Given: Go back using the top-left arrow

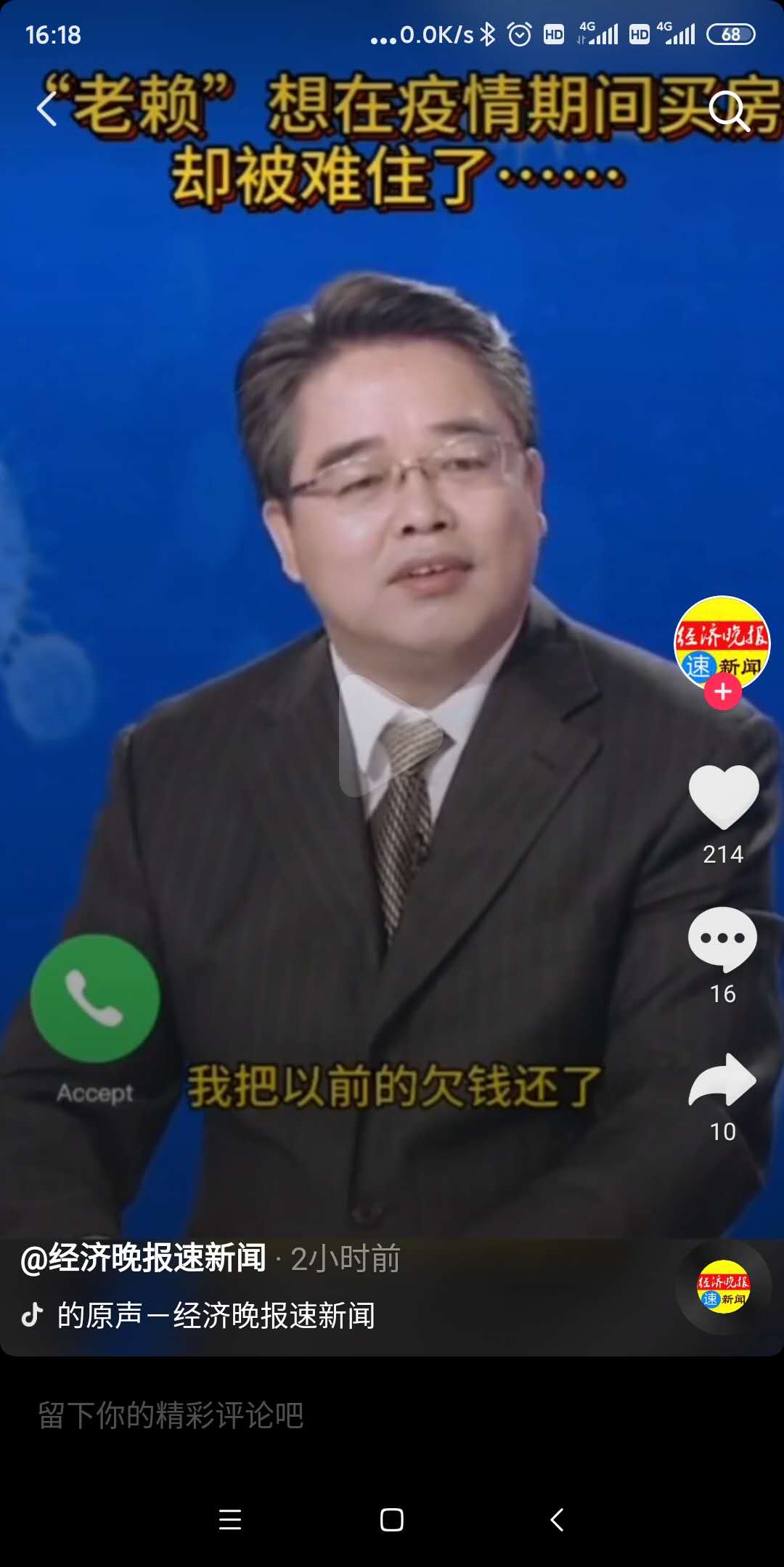Looking at the screenshot, I should coord(46,110).
